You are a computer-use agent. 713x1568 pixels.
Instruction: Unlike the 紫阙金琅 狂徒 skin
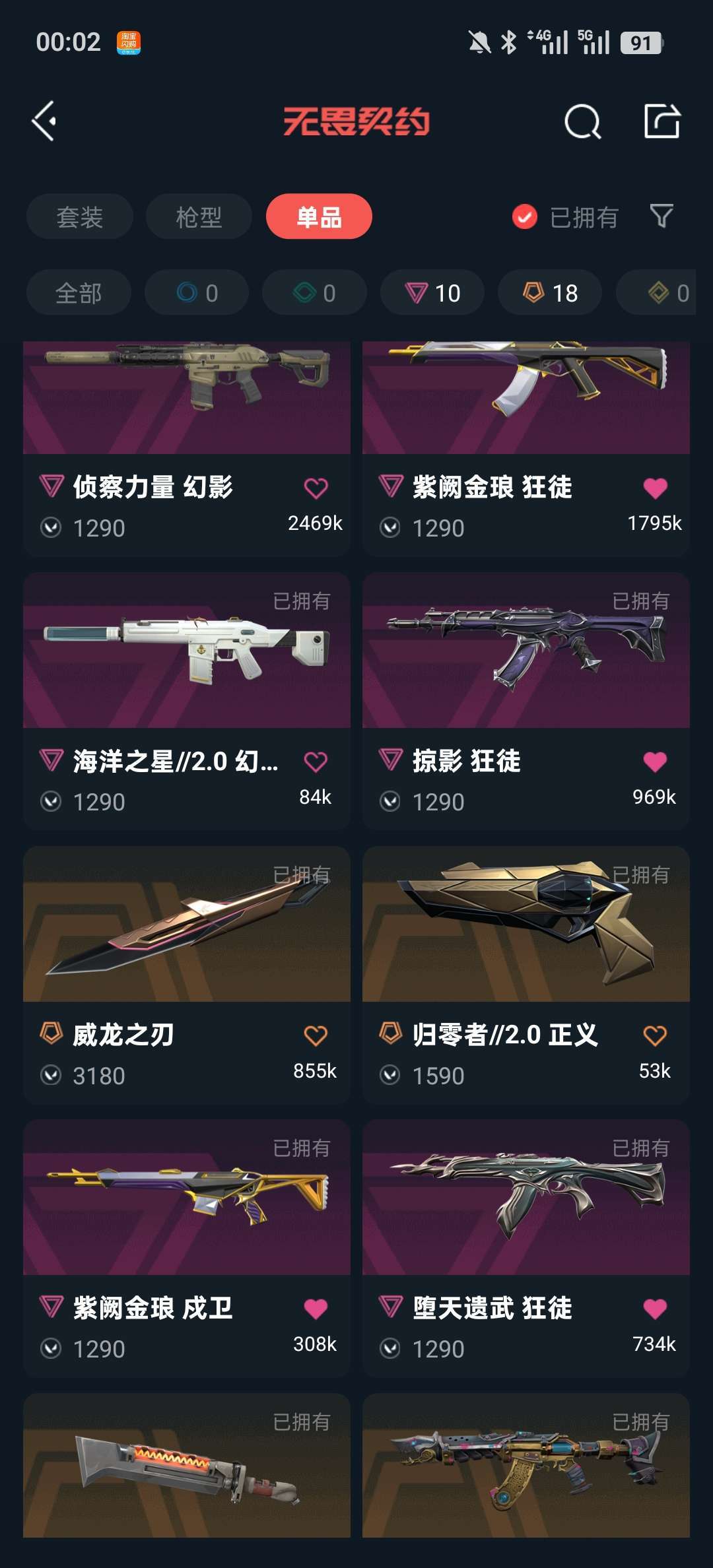click(655, 488)
